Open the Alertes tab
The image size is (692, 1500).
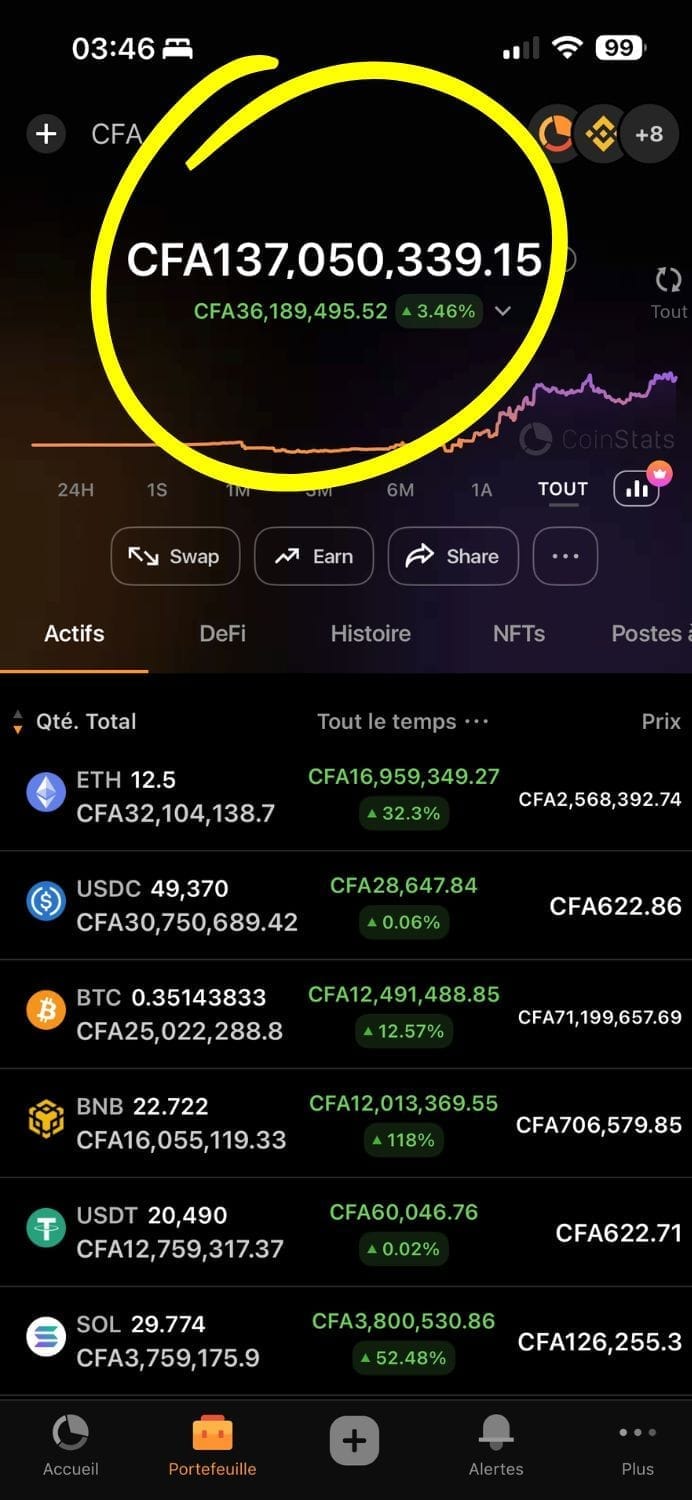click(496, 1446)
